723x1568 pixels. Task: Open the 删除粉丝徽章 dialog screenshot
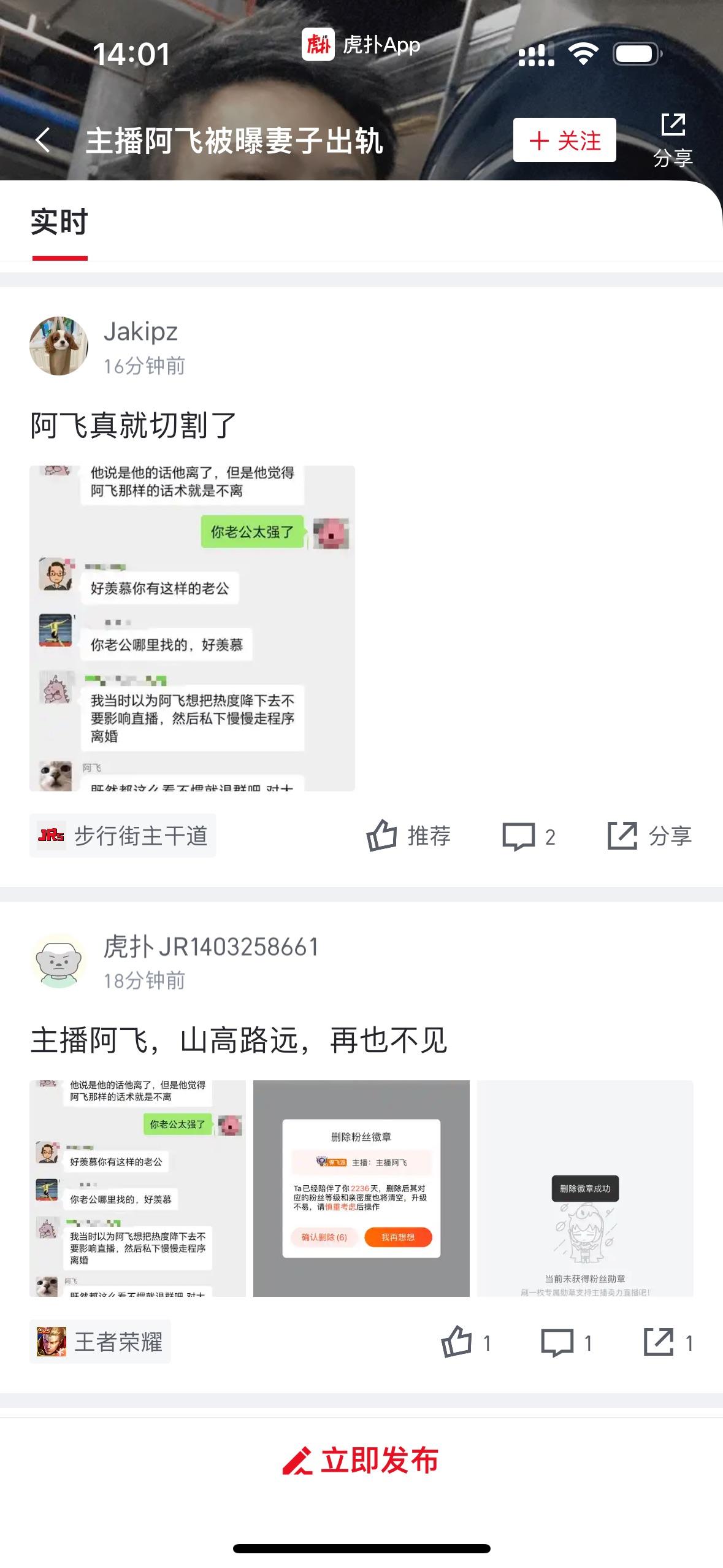(361, 1189)
